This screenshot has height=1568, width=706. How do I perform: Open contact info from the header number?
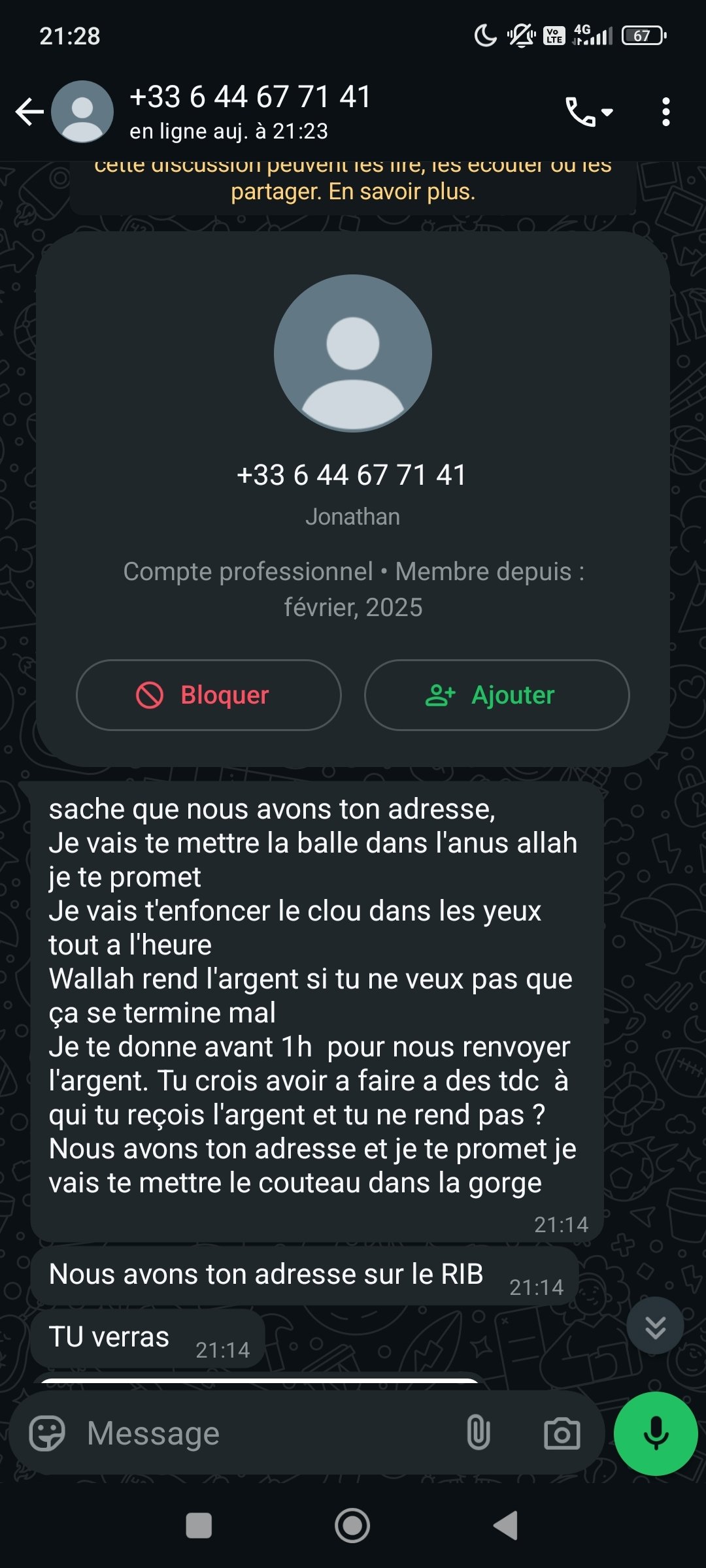(250, 97)
